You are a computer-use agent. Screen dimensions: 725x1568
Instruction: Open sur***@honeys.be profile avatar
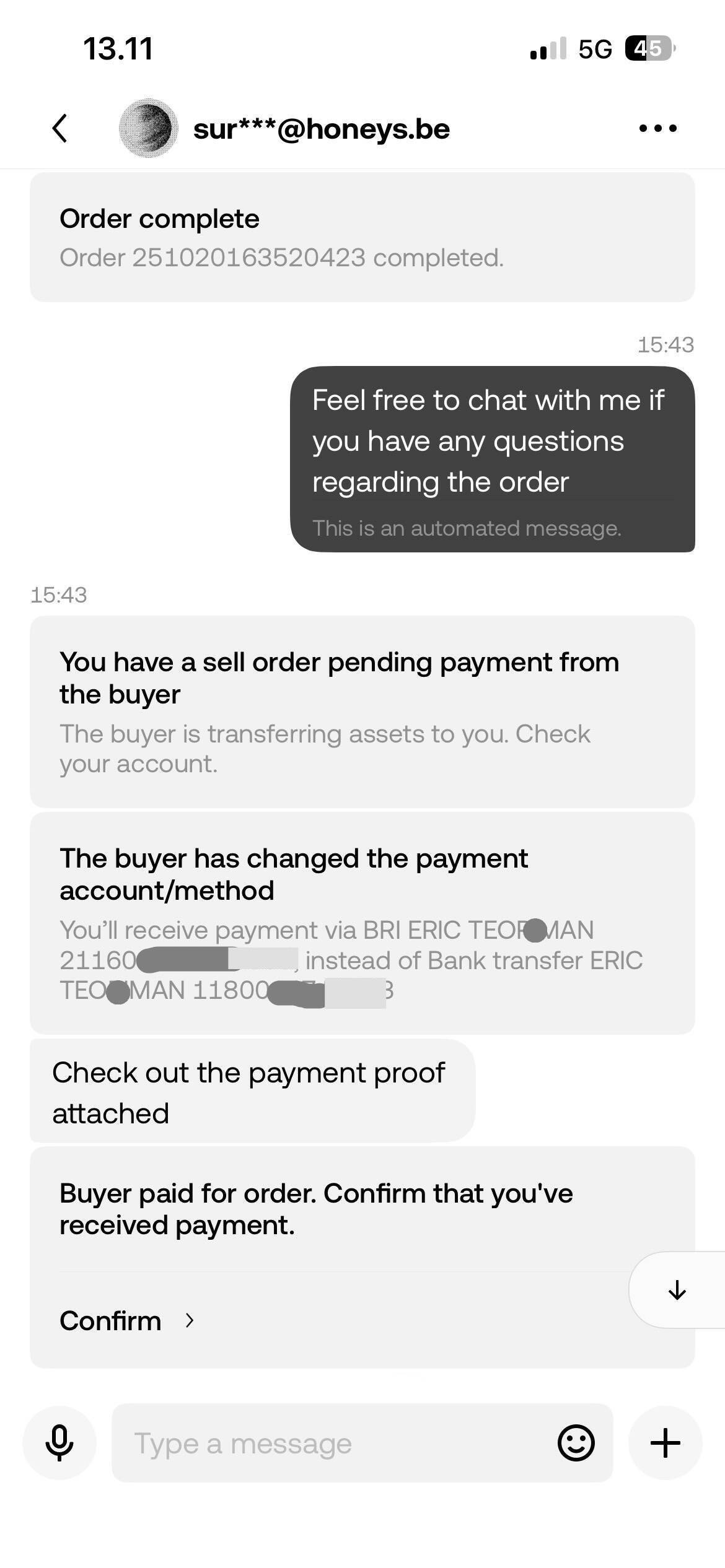coord(148,128)
